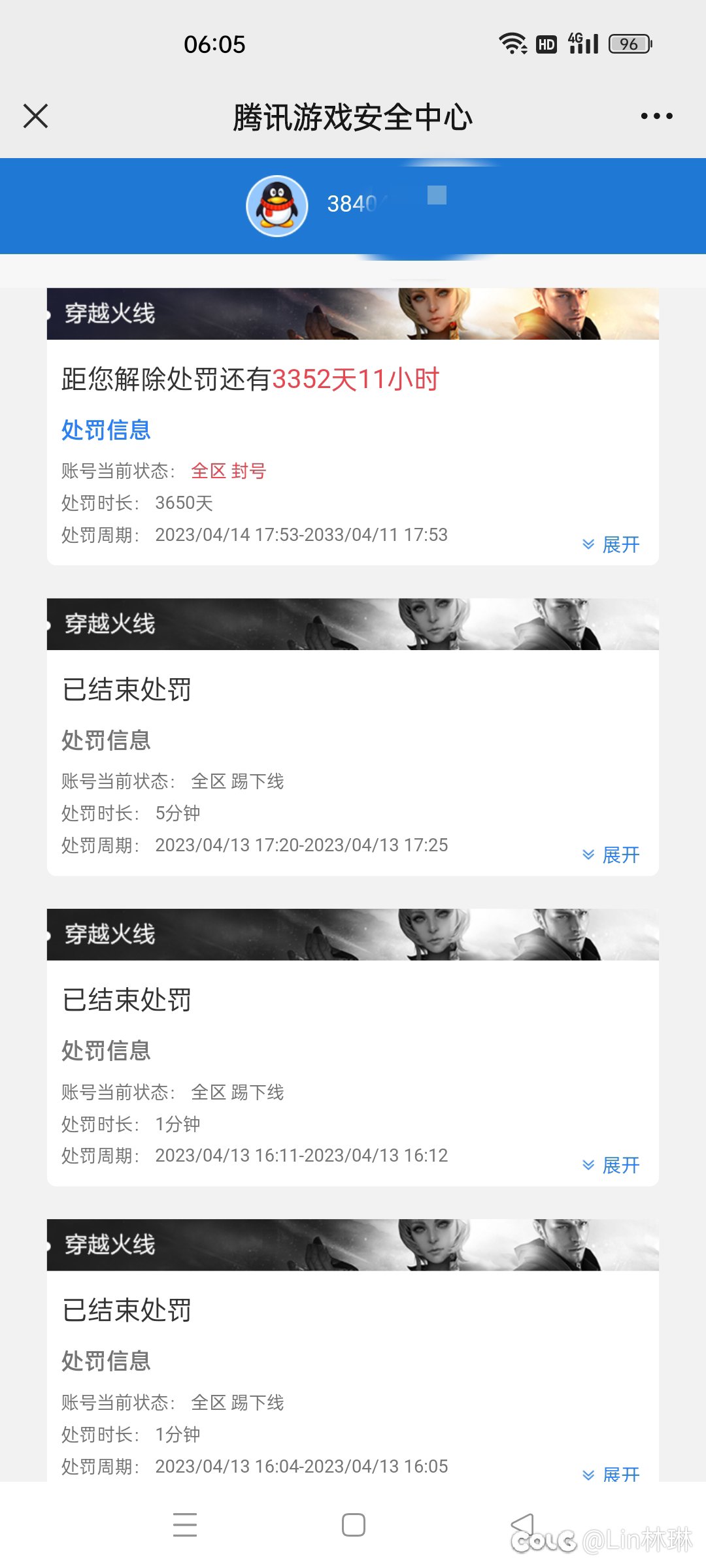Open the three-dot more options menu
Viewport: 706px width, 1568px height.
656,116
